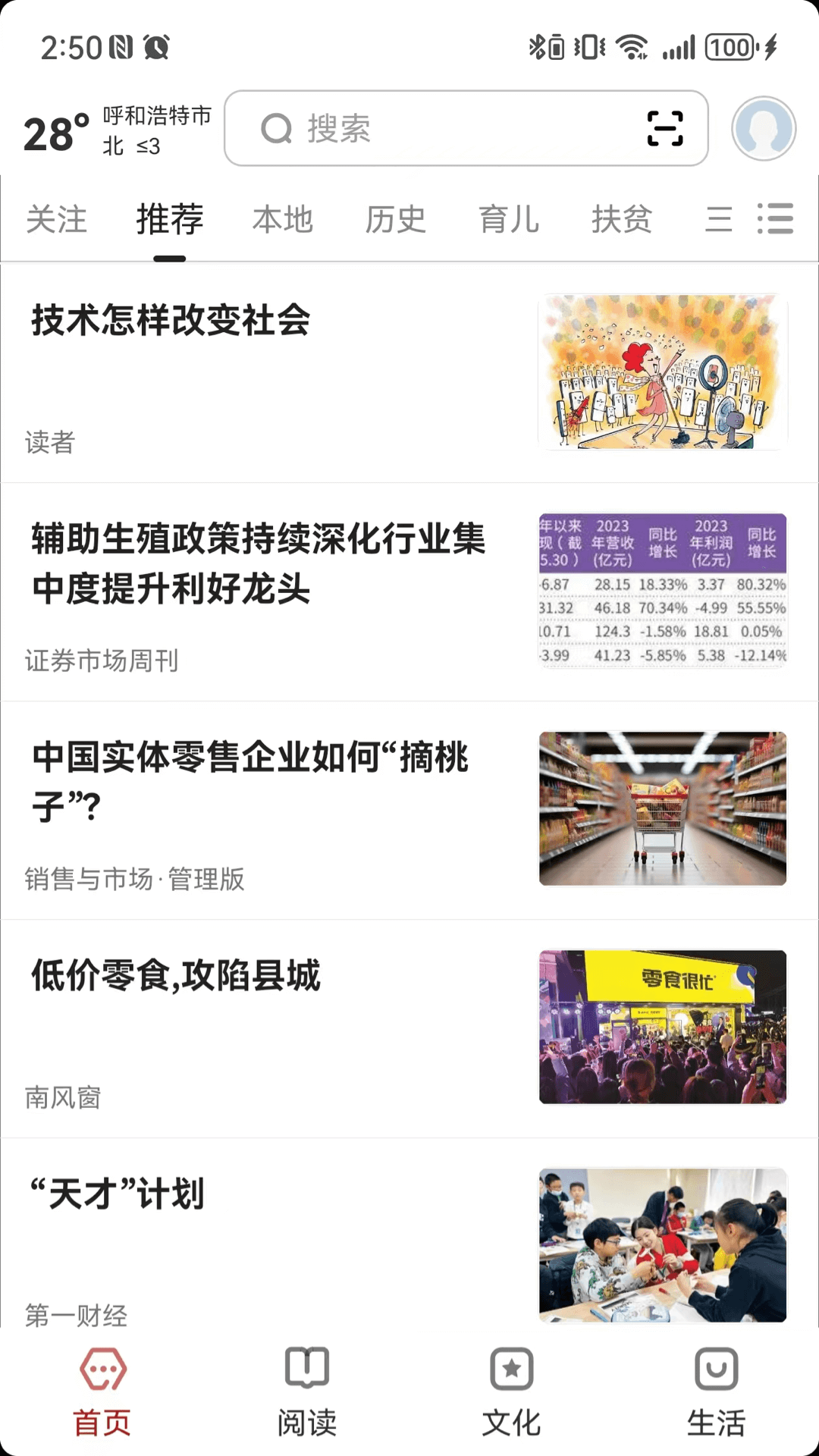
Task: Tap the scan icon in search bar
Action: tap(664, 128)
